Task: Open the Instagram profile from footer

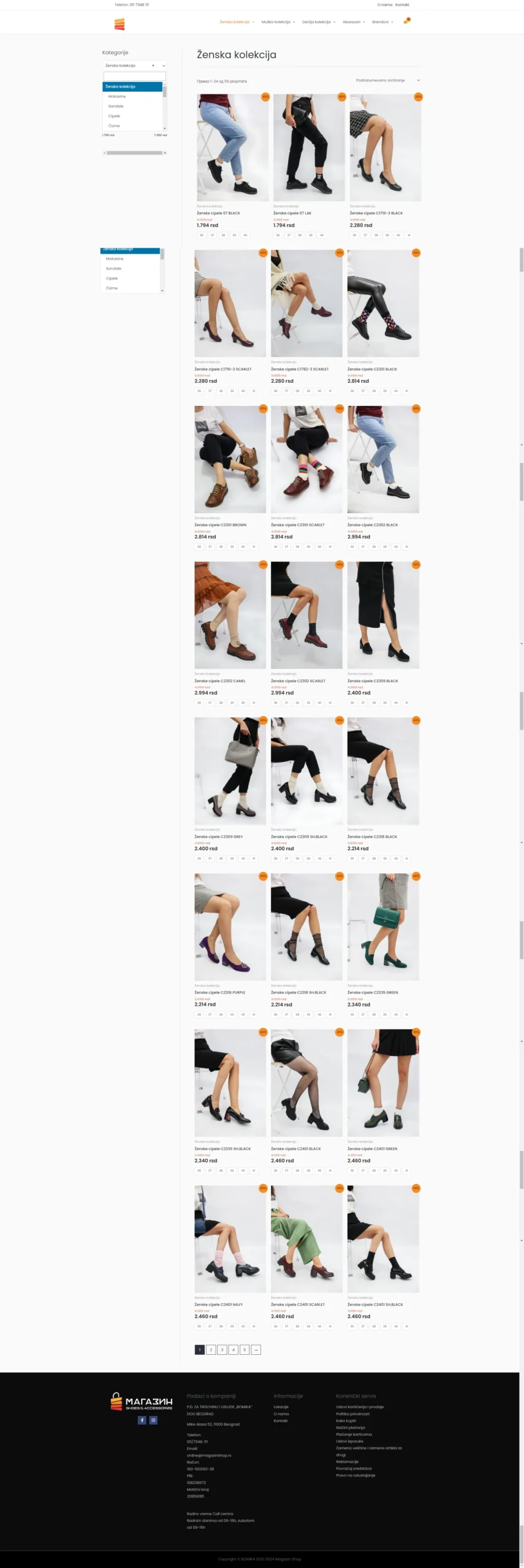Action: [x=153, y=1420]
